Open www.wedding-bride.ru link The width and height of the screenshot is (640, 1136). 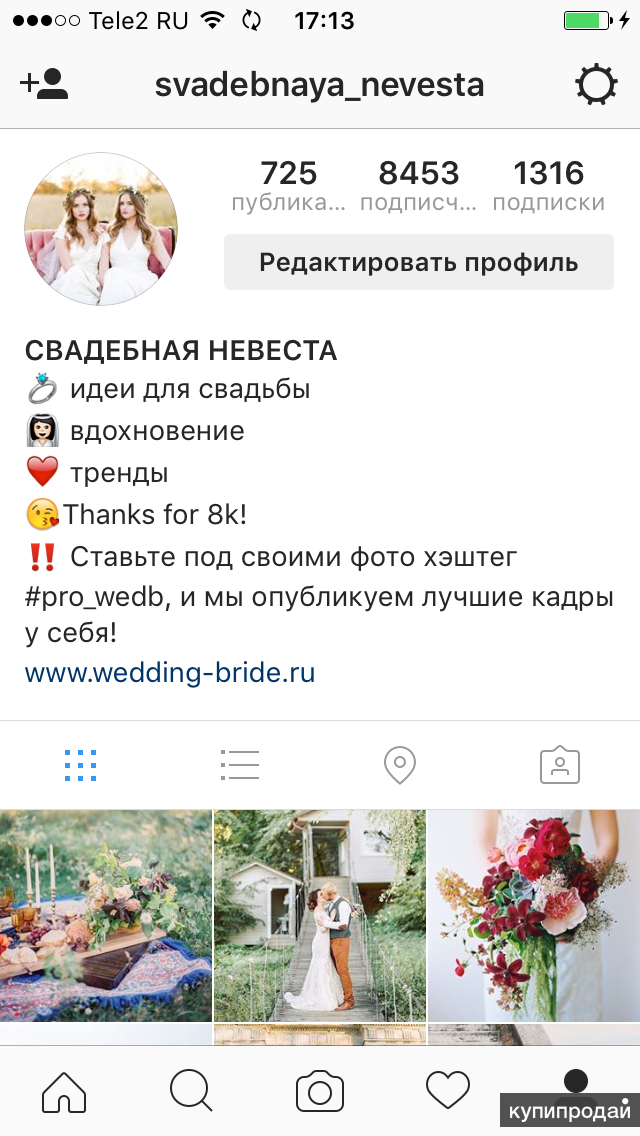[x=170, y=673]
